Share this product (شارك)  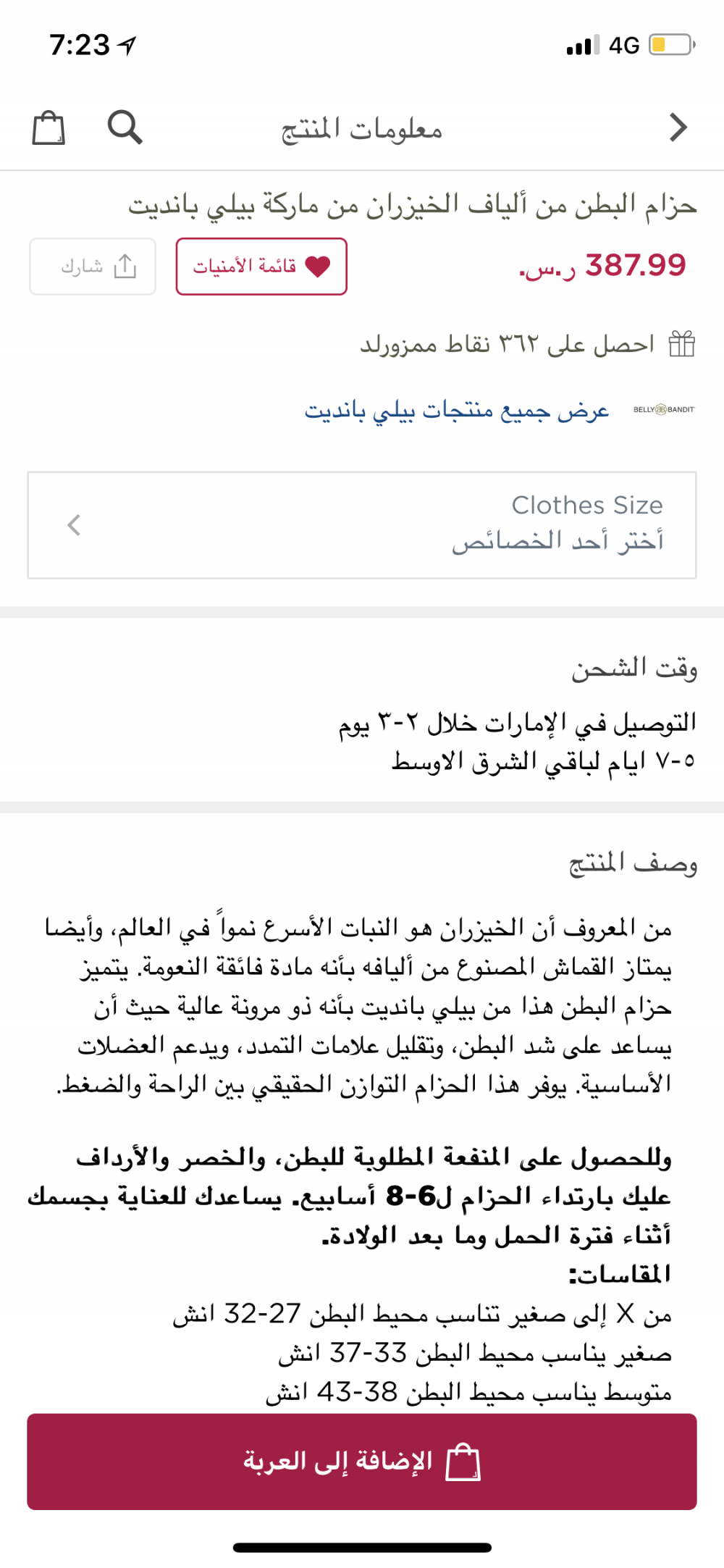93,267
